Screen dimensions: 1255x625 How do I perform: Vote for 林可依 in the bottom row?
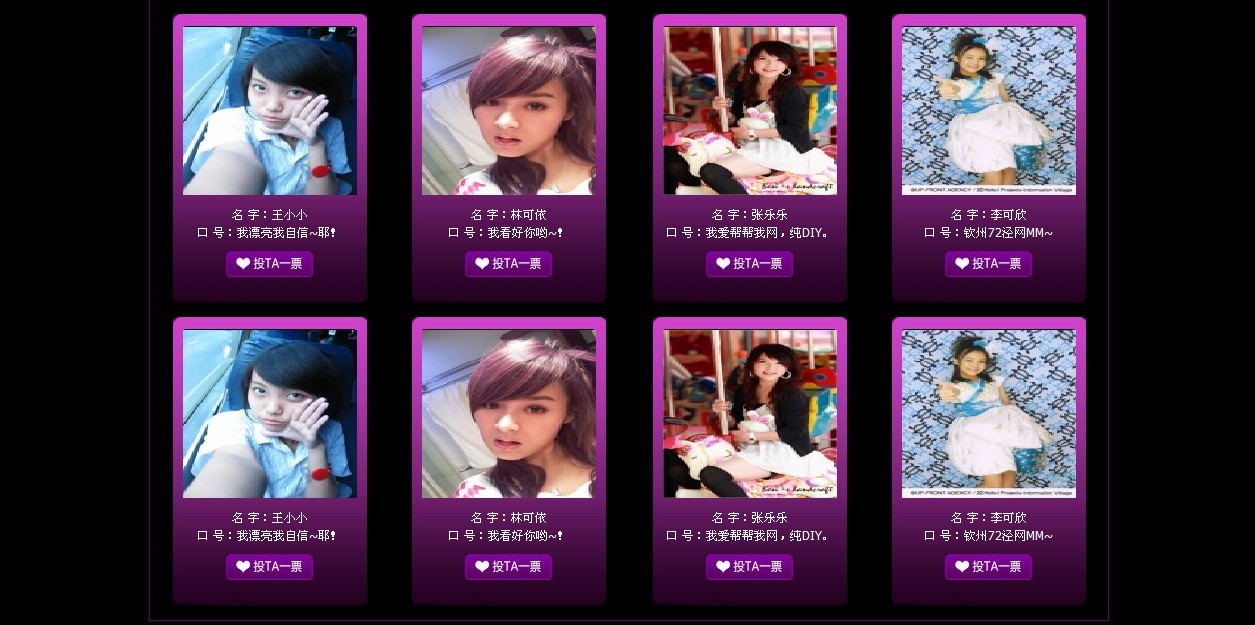pyautogui.click(x=508, y=567)
